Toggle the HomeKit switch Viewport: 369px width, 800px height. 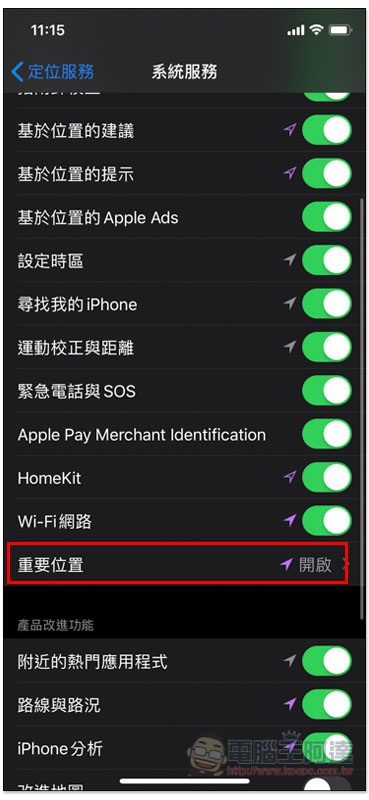click(327, 478)
